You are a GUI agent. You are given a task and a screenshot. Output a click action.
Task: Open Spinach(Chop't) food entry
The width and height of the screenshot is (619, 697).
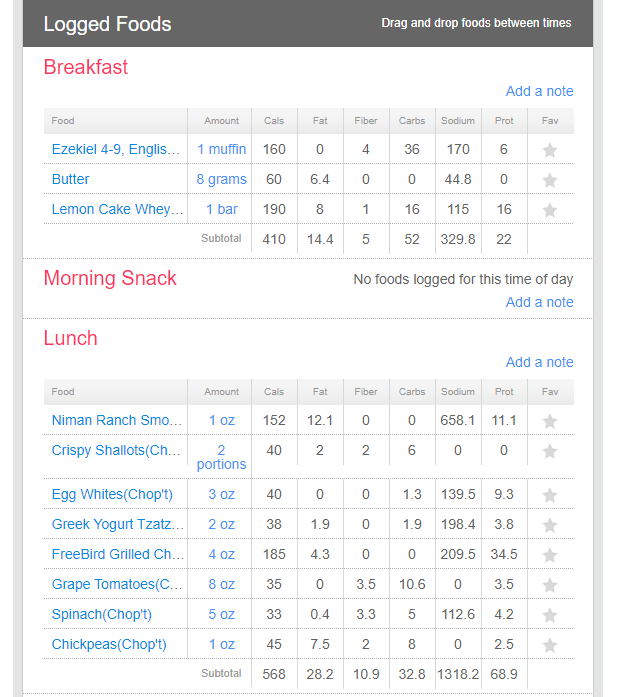point(102,614)
